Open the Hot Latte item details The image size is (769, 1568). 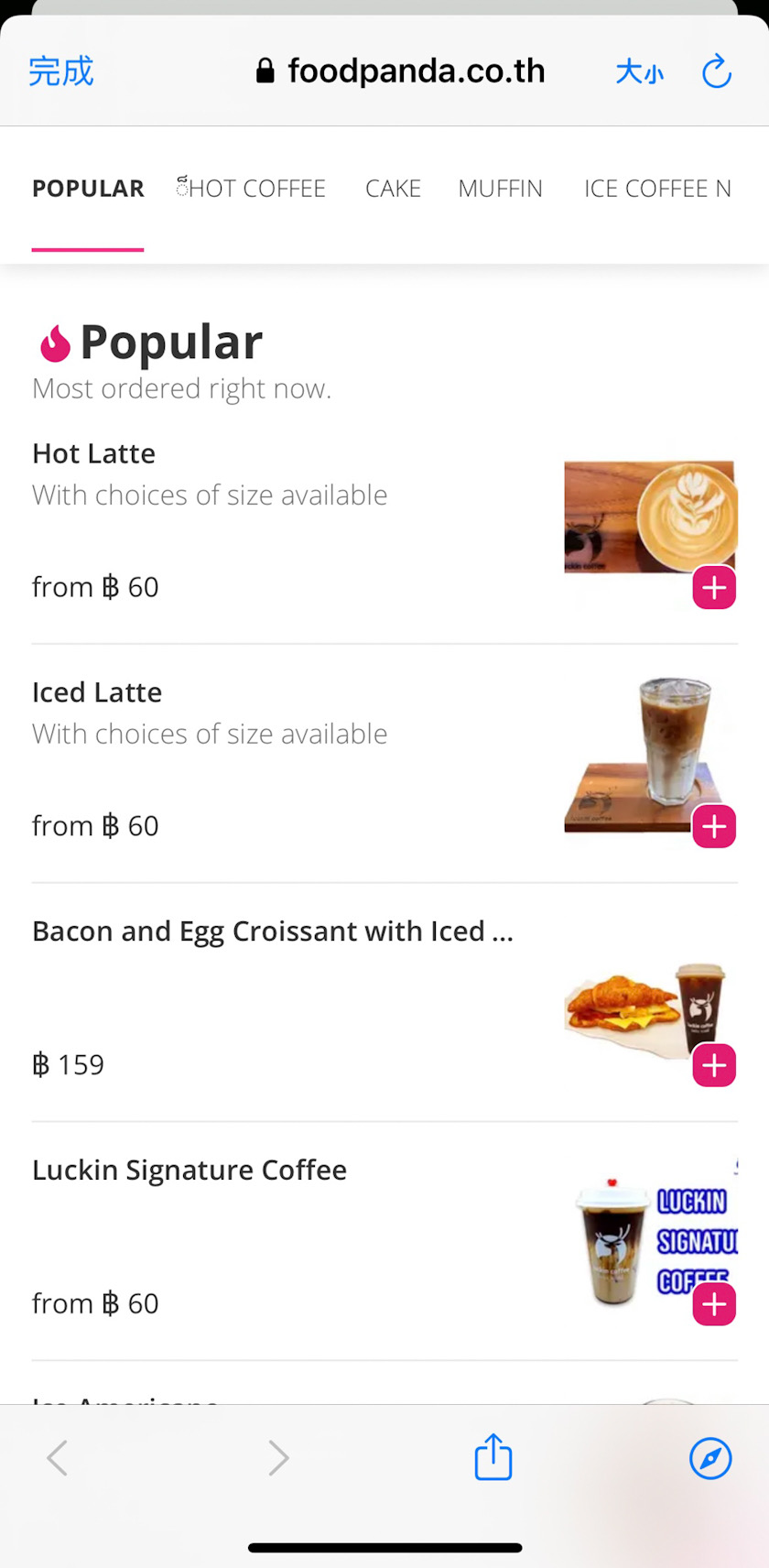tap(94, 453)
